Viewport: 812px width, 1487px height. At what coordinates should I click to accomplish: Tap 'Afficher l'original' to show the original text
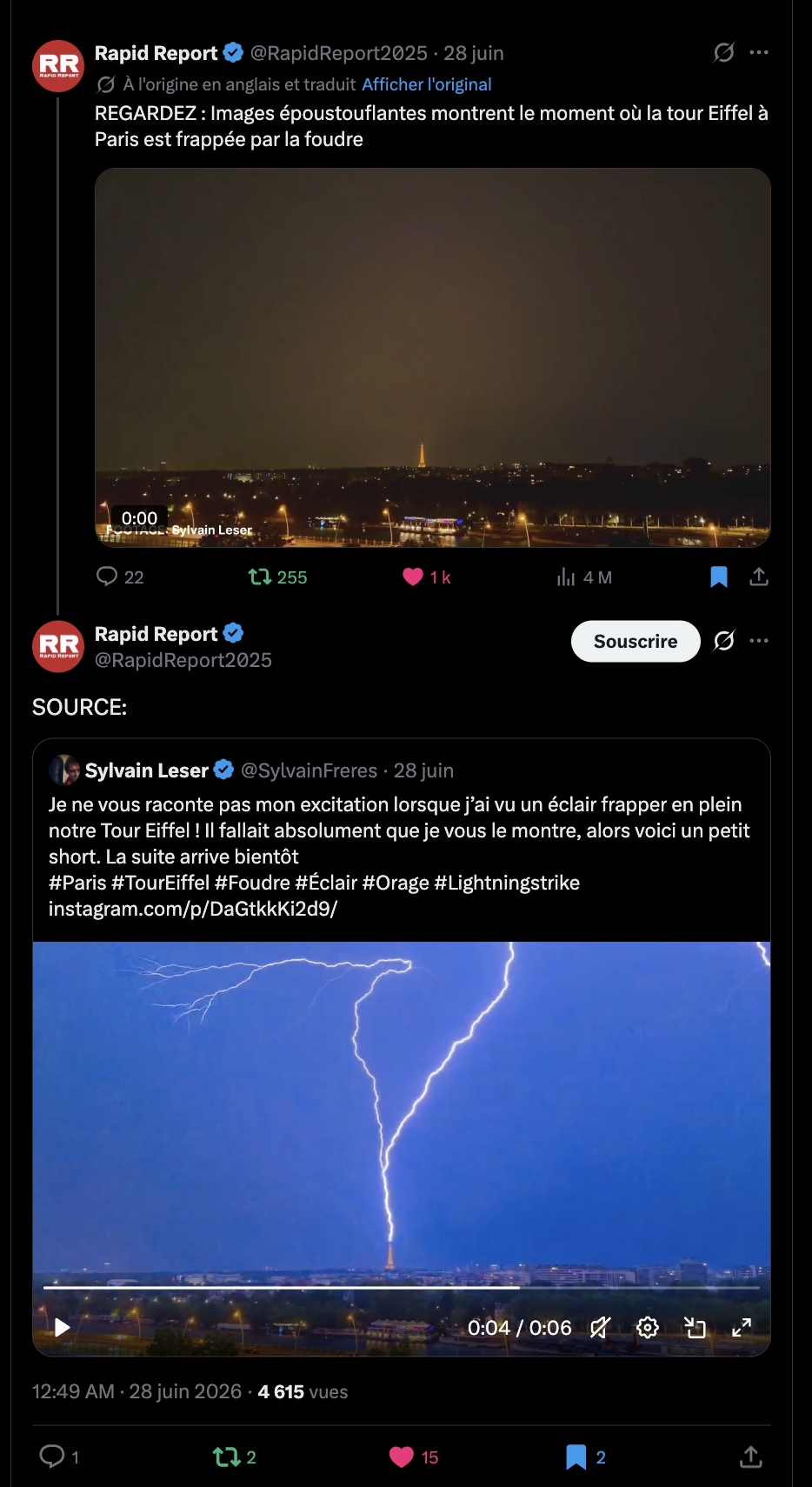[427, 84]
